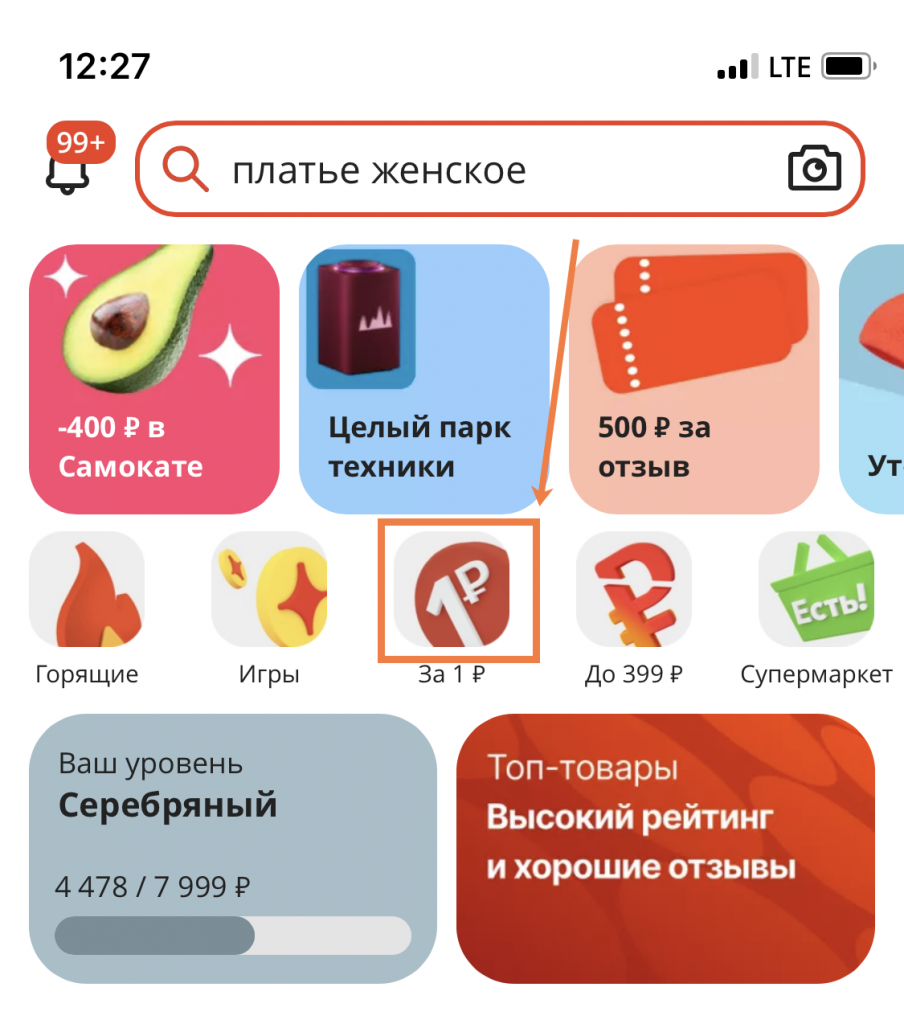Open the Топ-товары banner

[666, 848]
